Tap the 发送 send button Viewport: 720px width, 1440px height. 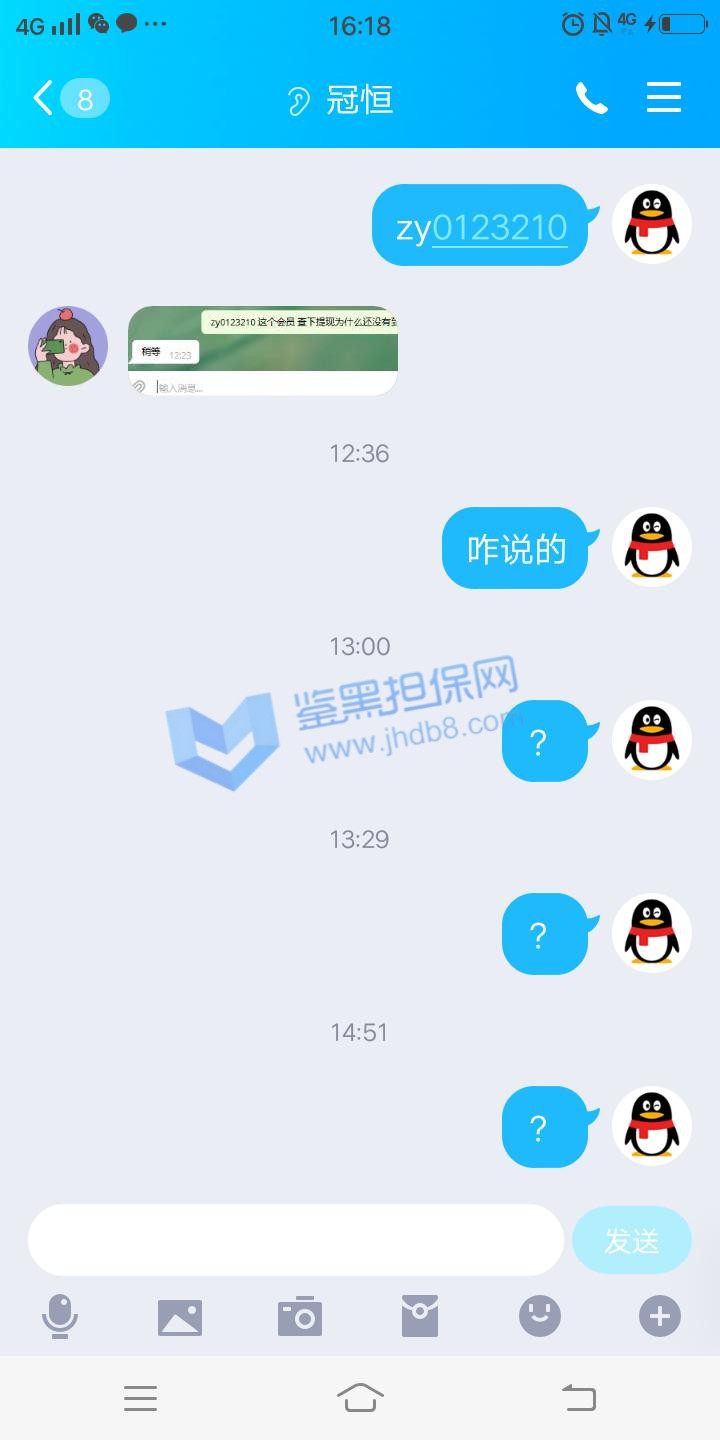pyautogui.click(x=631, y=1240)
